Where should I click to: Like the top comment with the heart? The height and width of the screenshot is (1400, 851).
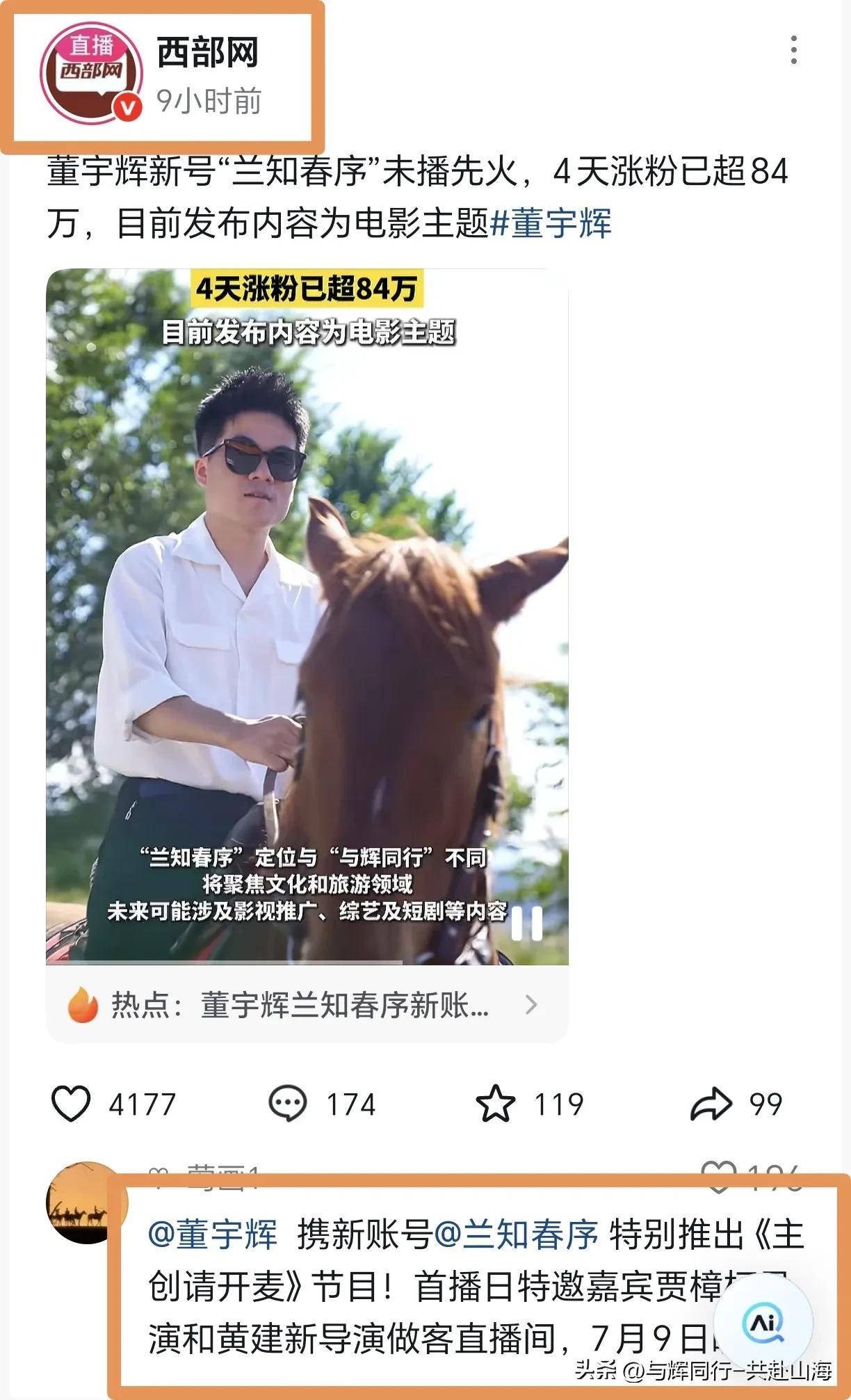[719, 1173]
